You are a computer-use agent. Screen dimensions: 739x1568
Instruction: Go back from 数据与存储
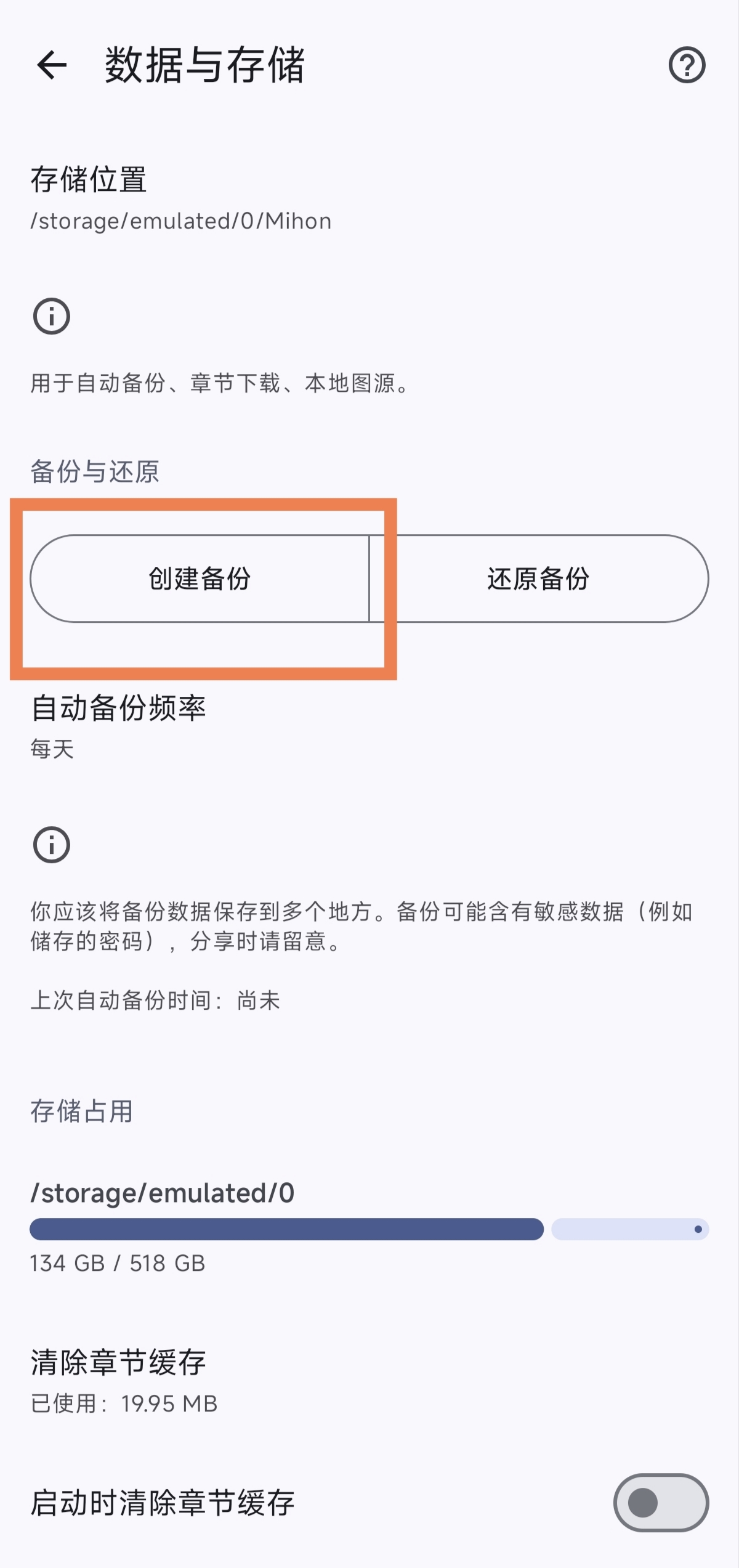pyautogui.click(x=52, y=65)
